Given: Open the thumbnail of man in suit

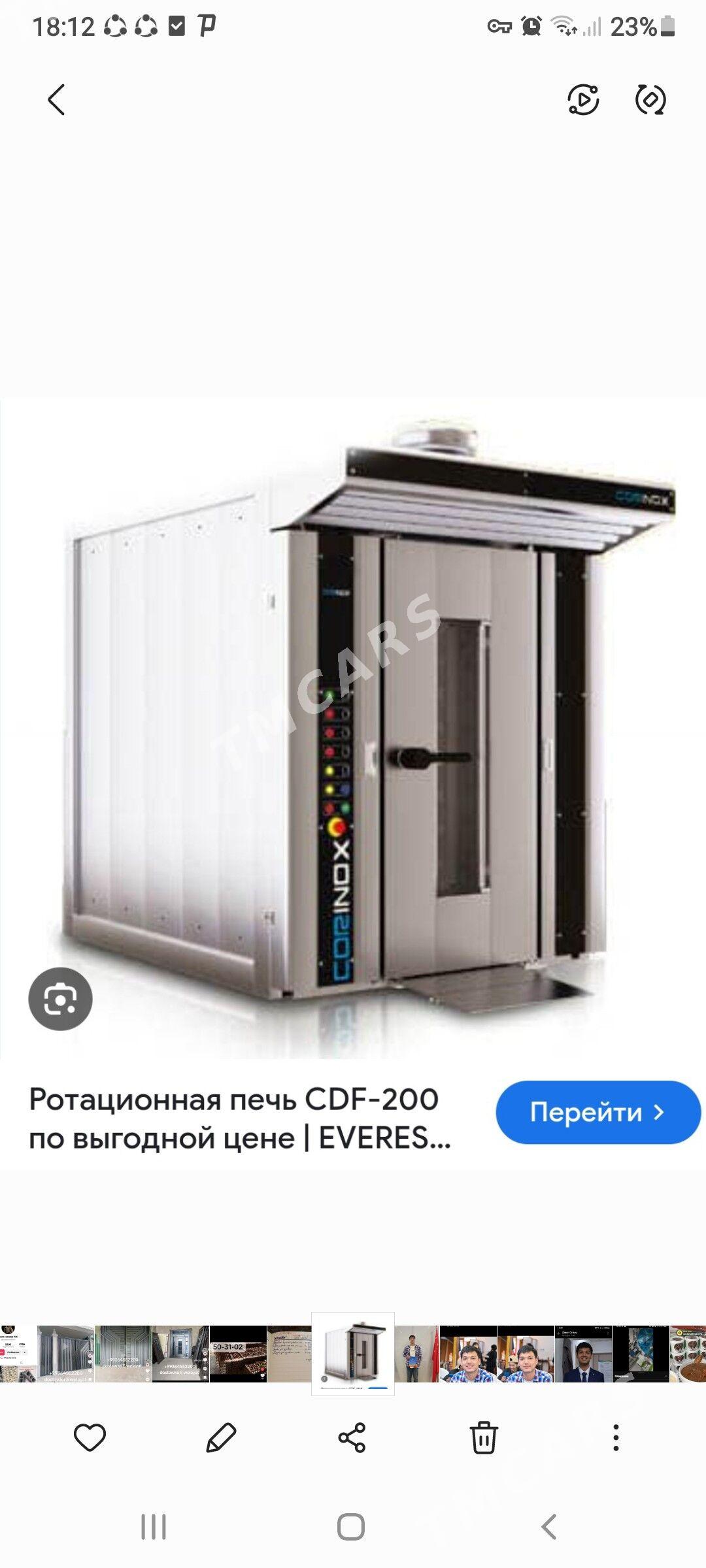Looking at the screenshot, I should click(584, 1354).
